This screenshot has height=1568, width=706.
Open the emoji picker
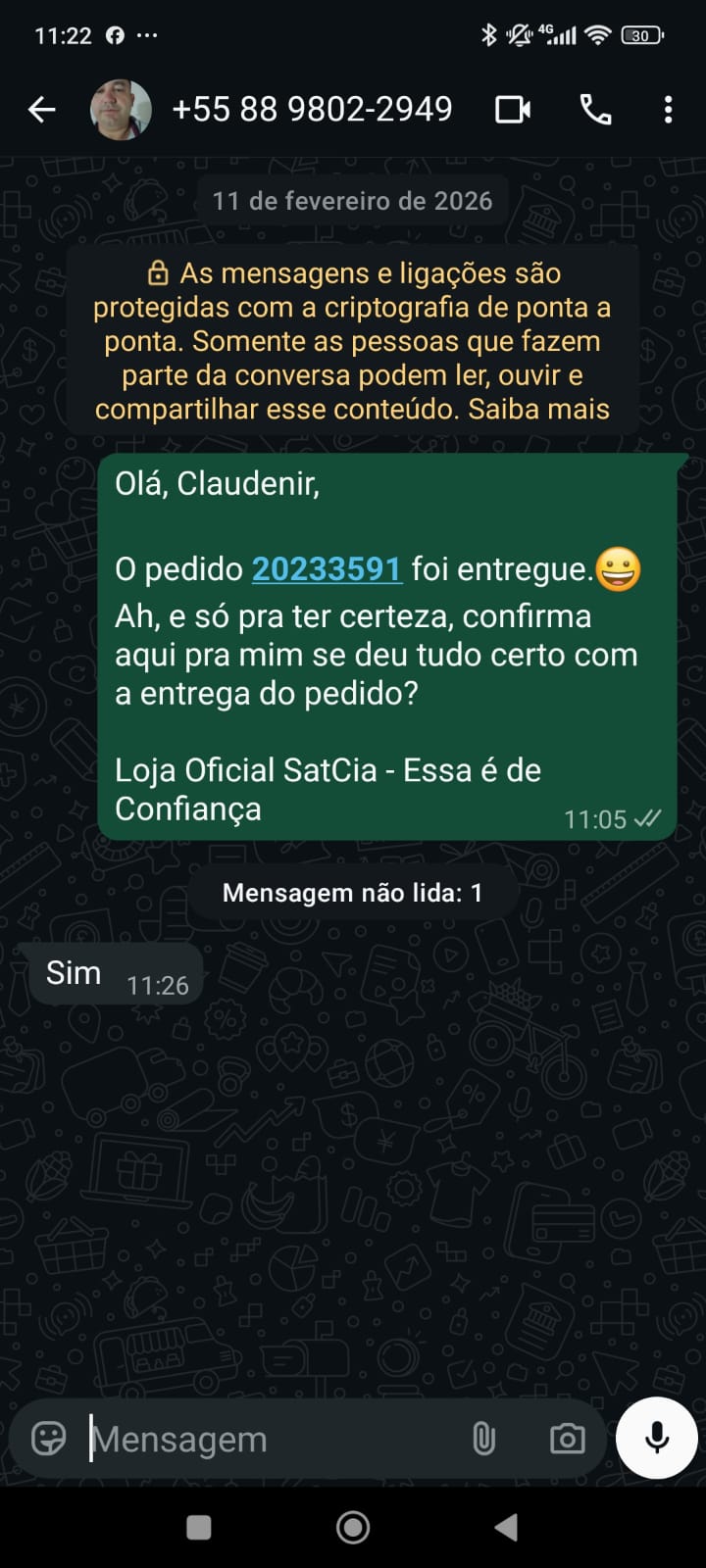click(49, 1439)
